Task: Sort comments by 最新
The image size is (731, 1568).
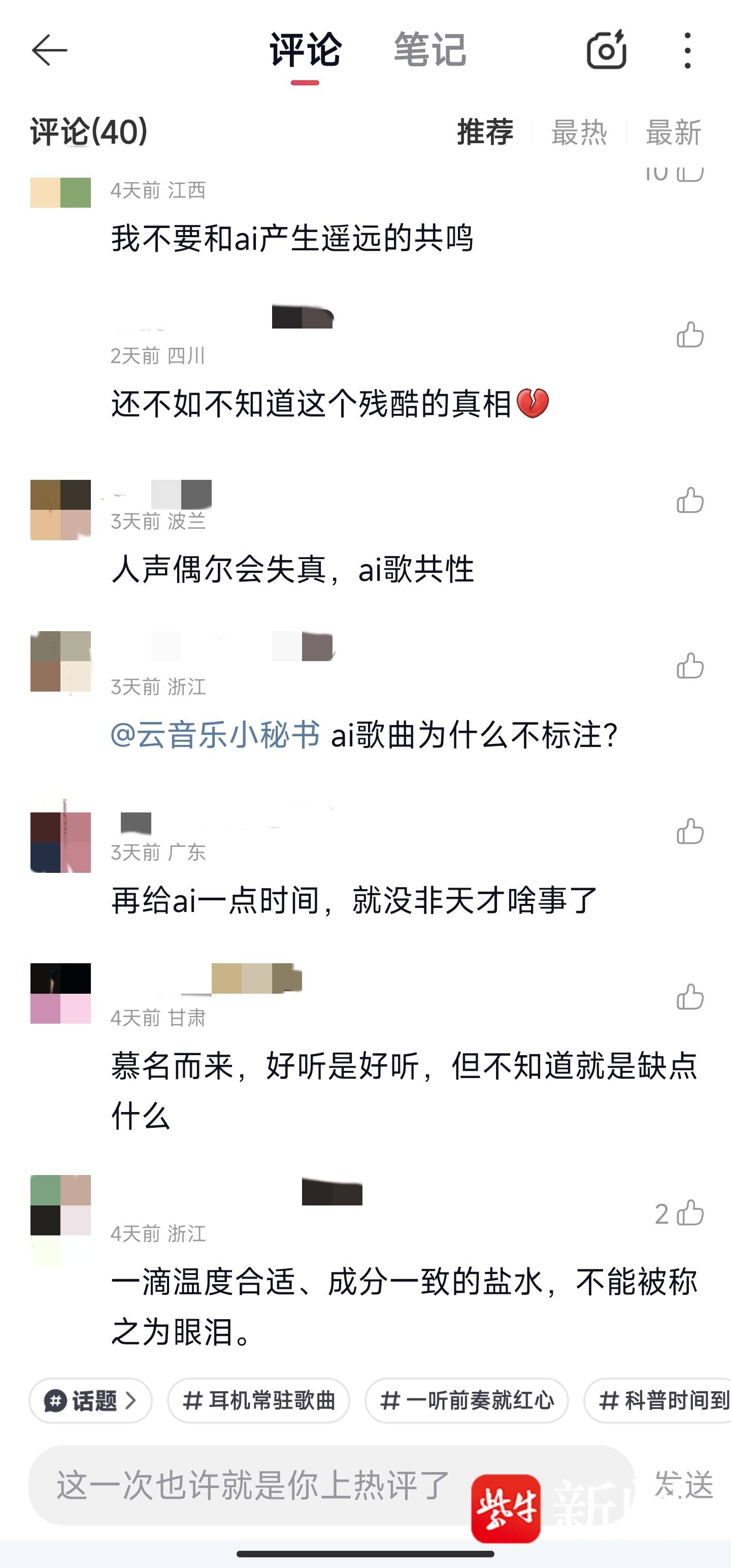Action: click(x=673, y=132)
